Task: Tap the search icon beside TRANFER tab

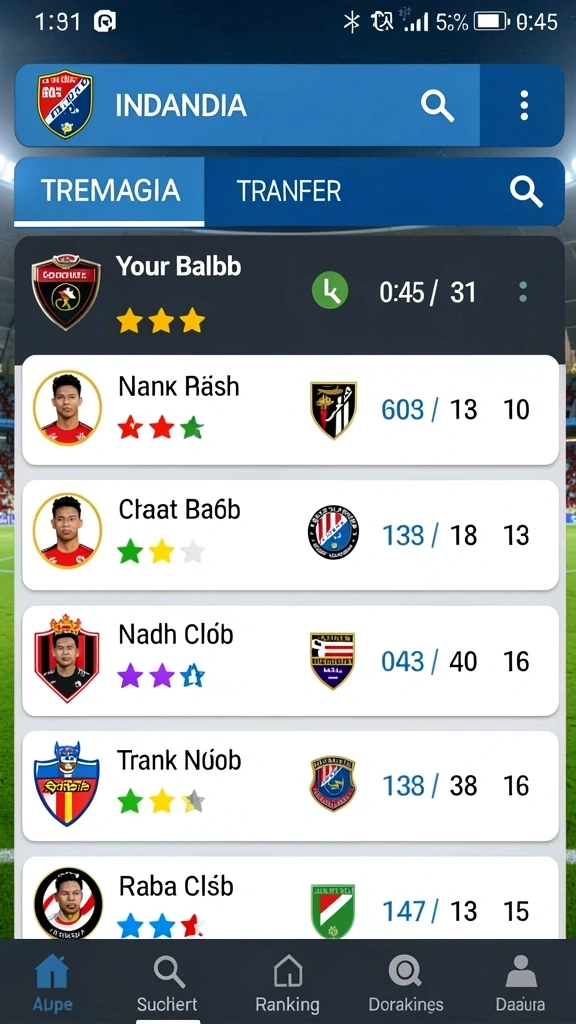Action: pyautogui.click(x=526, y=191)
